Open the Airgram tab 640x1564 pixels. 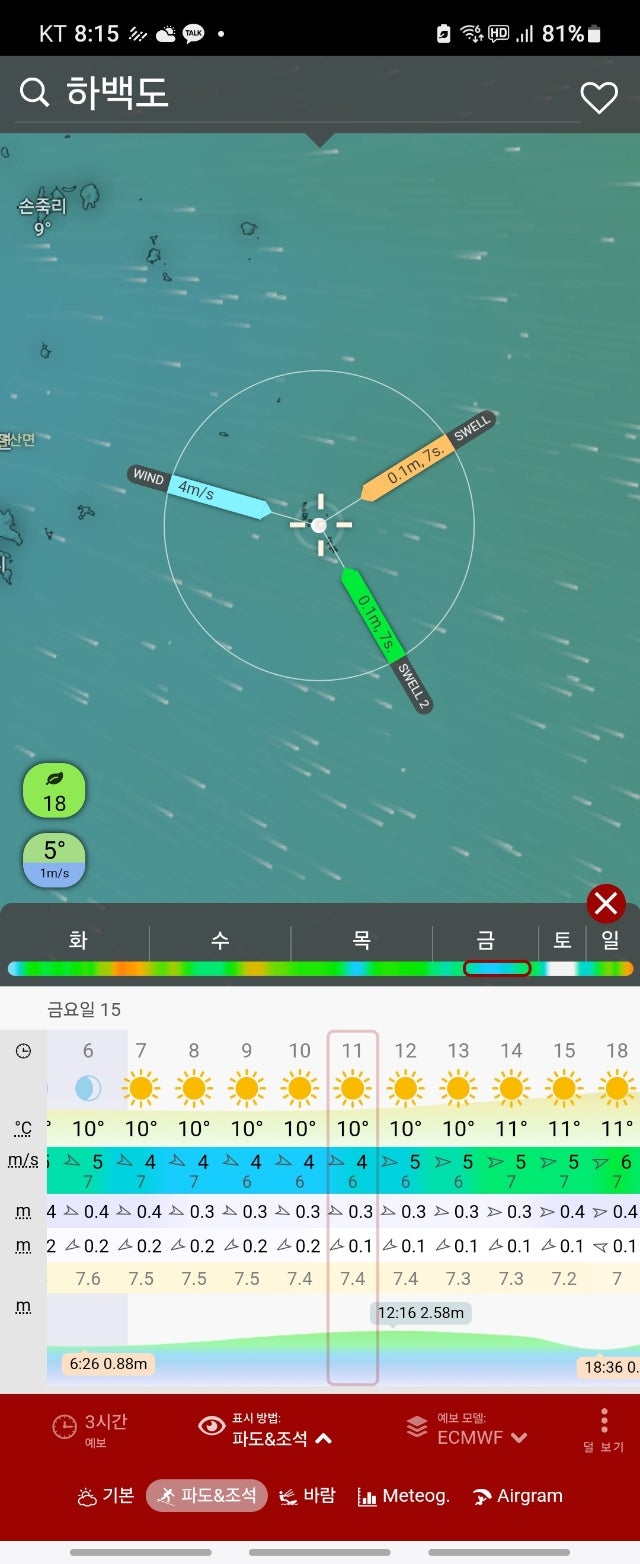click(517, 1496)
